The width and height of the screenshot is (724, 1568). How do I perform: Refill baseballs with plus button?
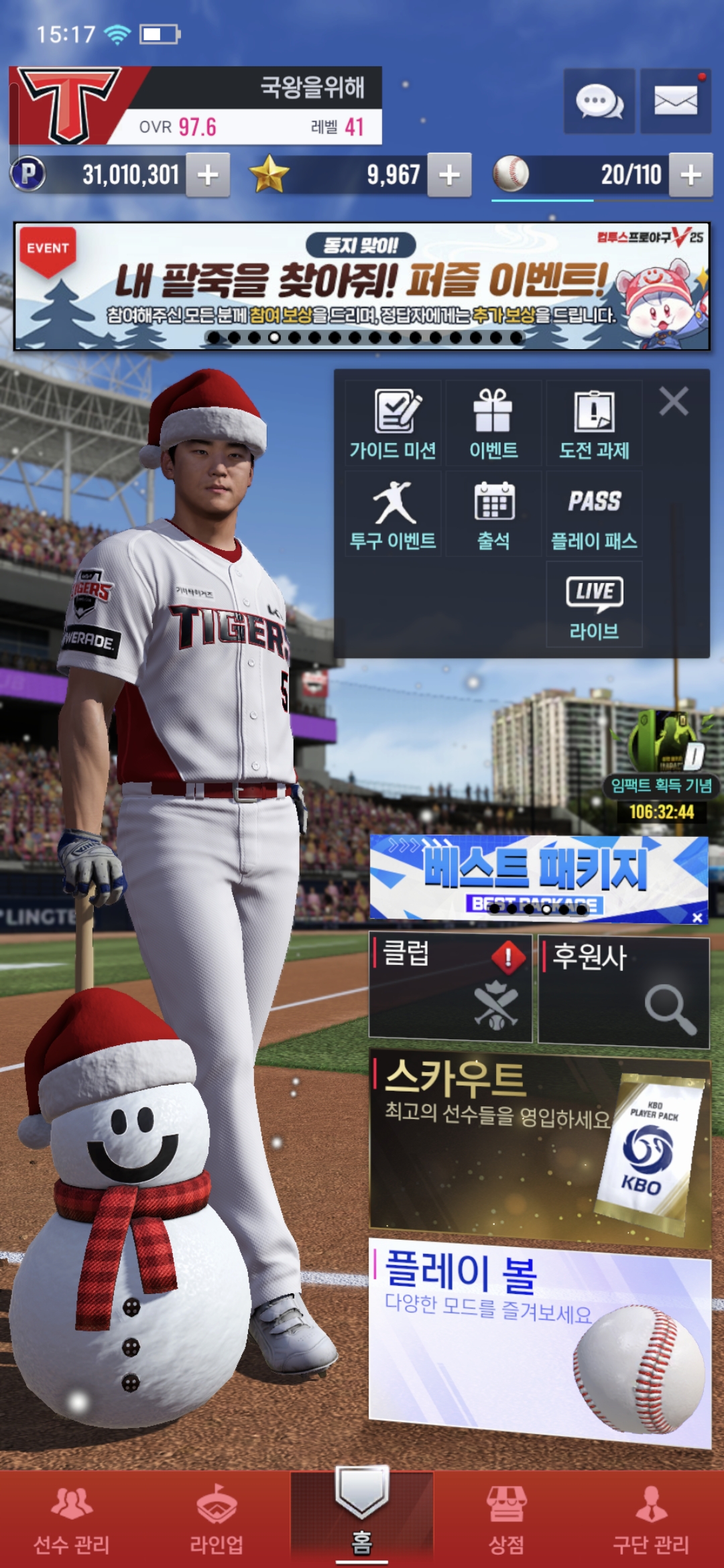coord(690,175)
